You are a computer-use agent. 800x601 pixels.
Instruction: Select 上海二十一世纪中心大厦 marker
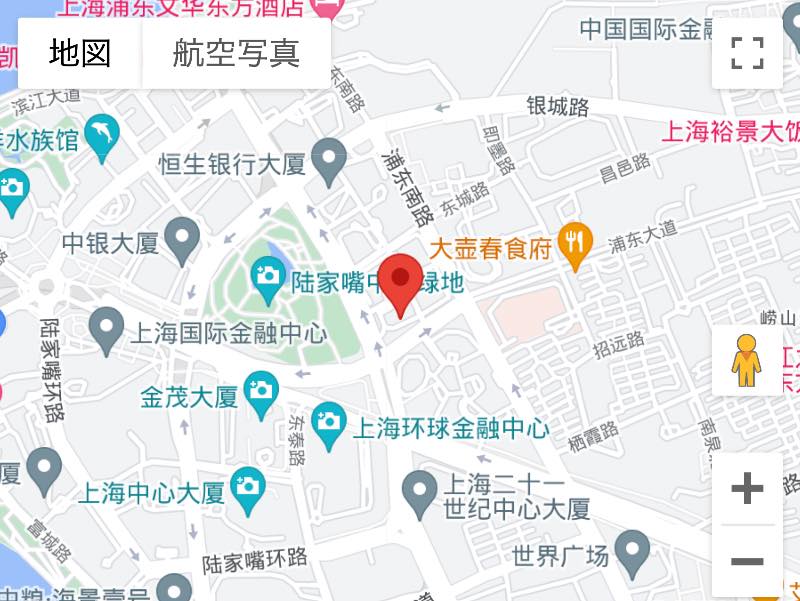[x=419, y=489]
